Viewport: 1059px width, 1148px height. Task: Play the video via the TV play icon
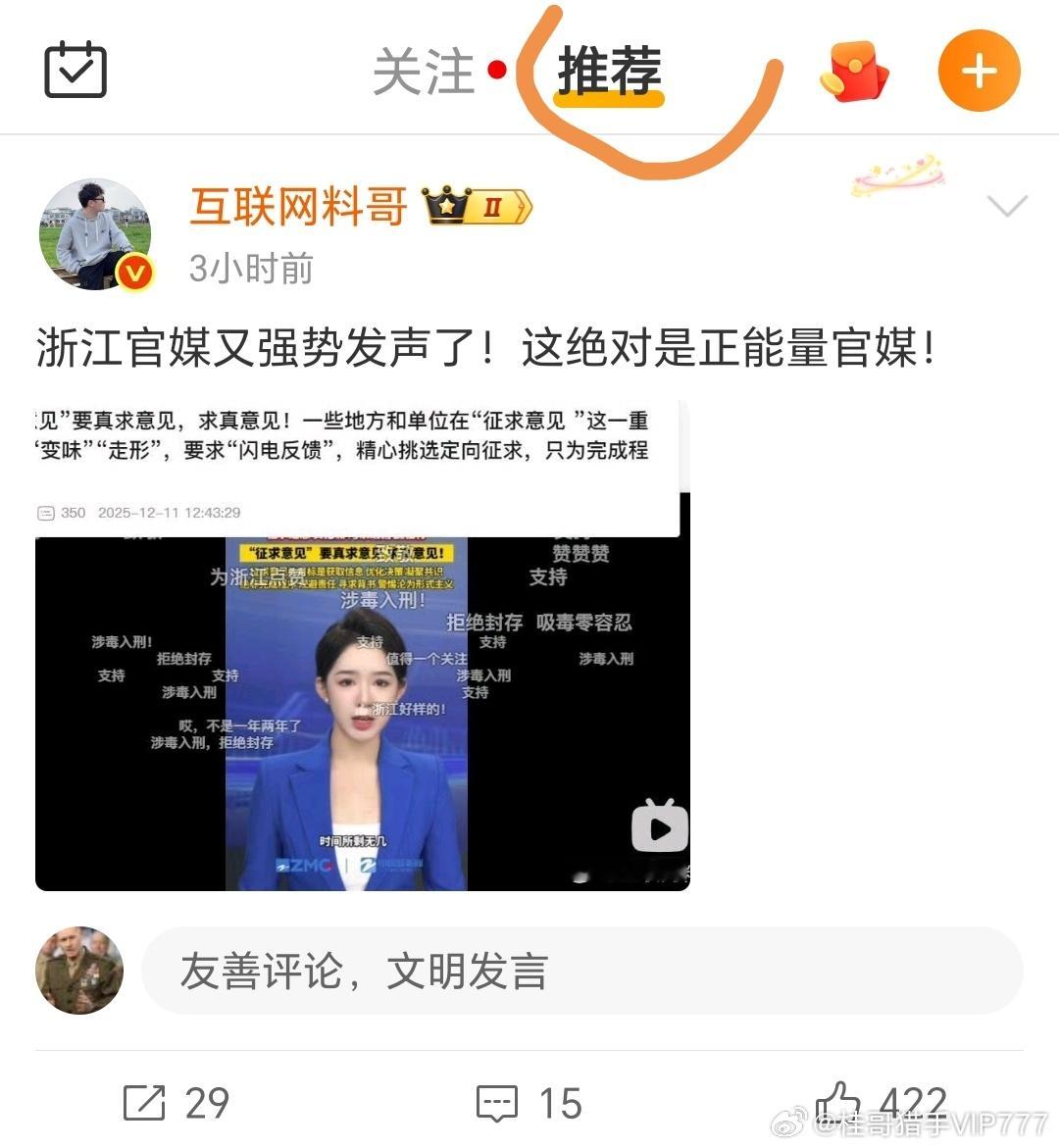click(658, 826)
